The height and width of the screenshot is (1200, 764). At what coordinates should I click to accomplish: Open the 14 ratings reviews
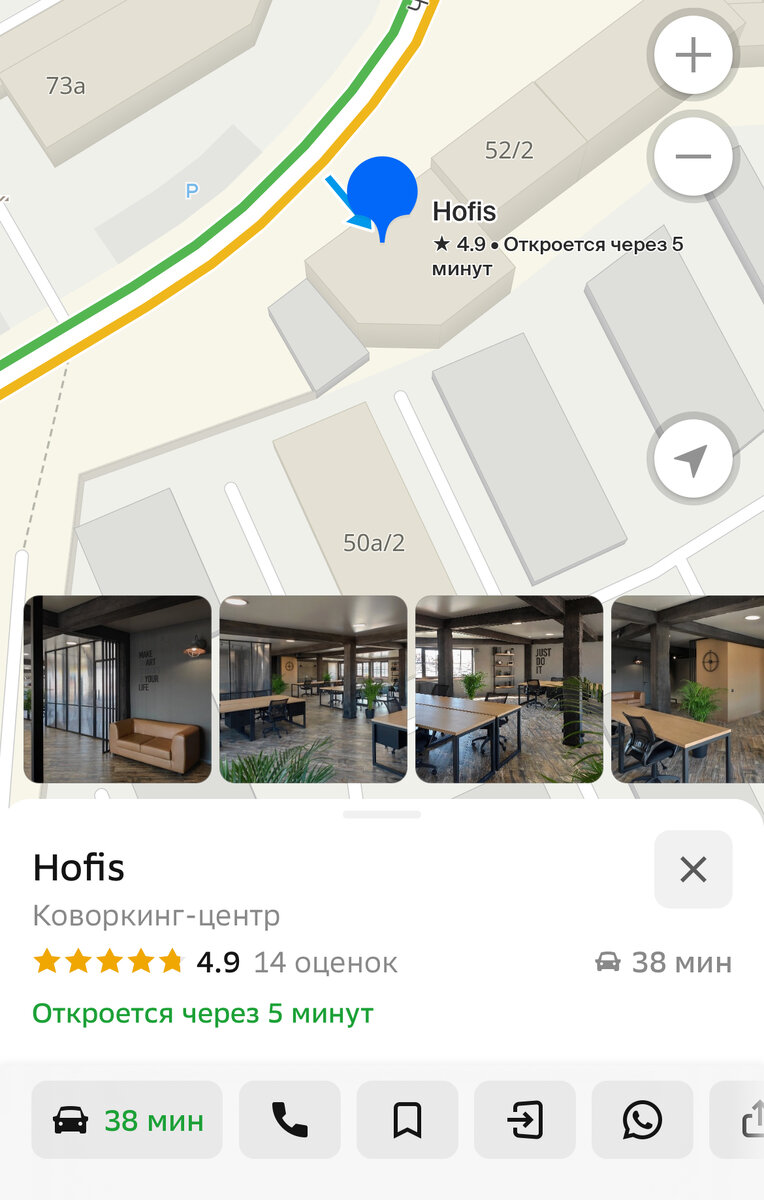coord(325,963)
